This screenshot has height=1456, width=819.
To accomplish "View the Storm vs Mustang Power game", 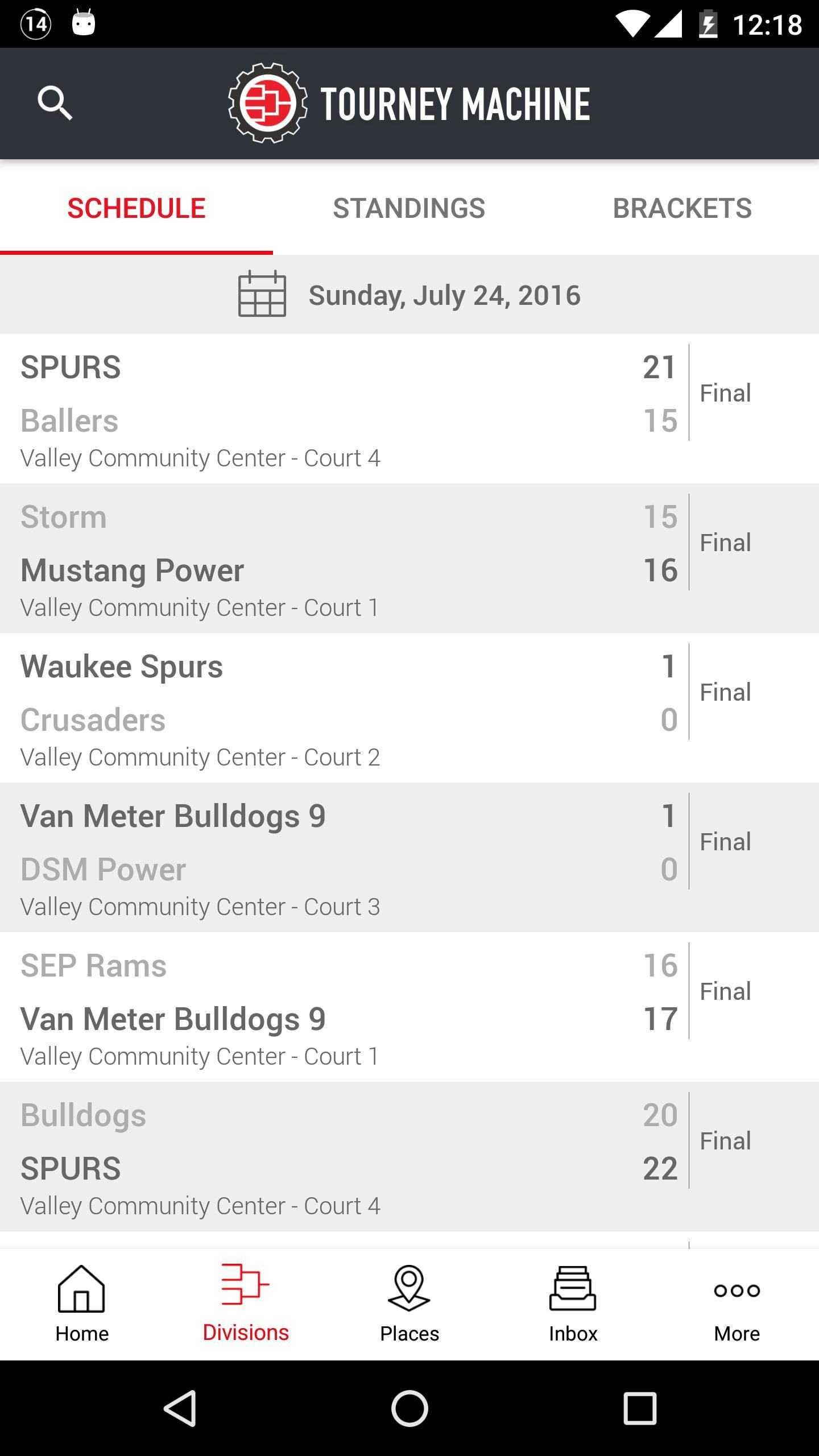I will (x=409, y=558).
